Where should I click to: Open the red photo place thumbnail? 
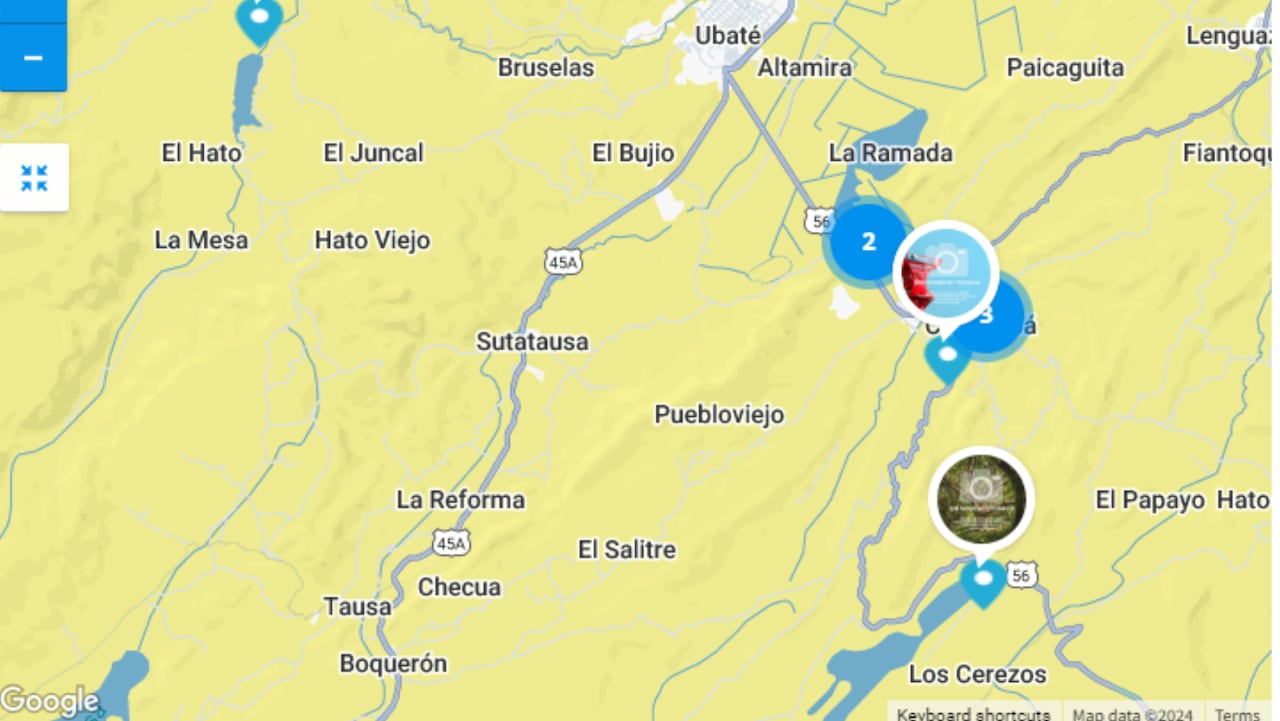click(x=944, y=272)
